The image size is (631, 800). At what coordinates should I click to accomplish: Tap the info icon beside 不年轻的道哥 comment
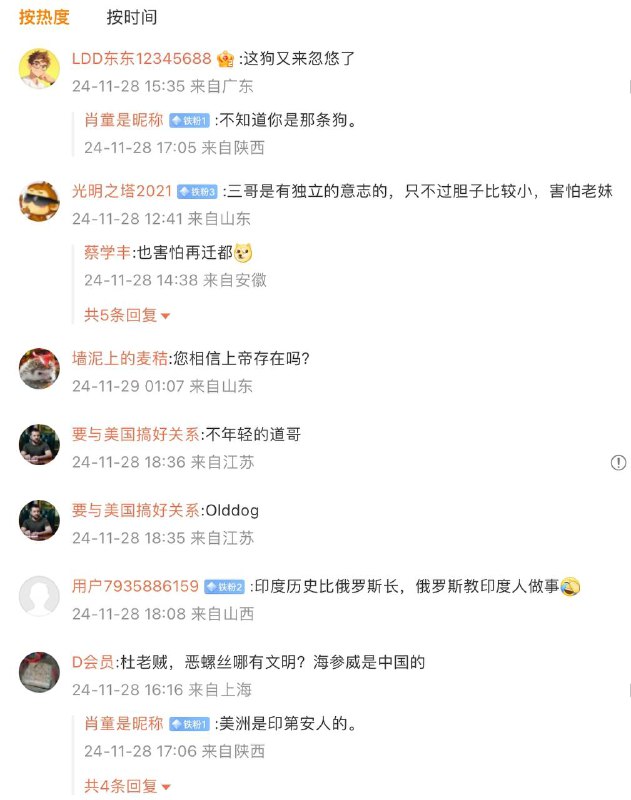pyautogui.click(x=618, y=462)
